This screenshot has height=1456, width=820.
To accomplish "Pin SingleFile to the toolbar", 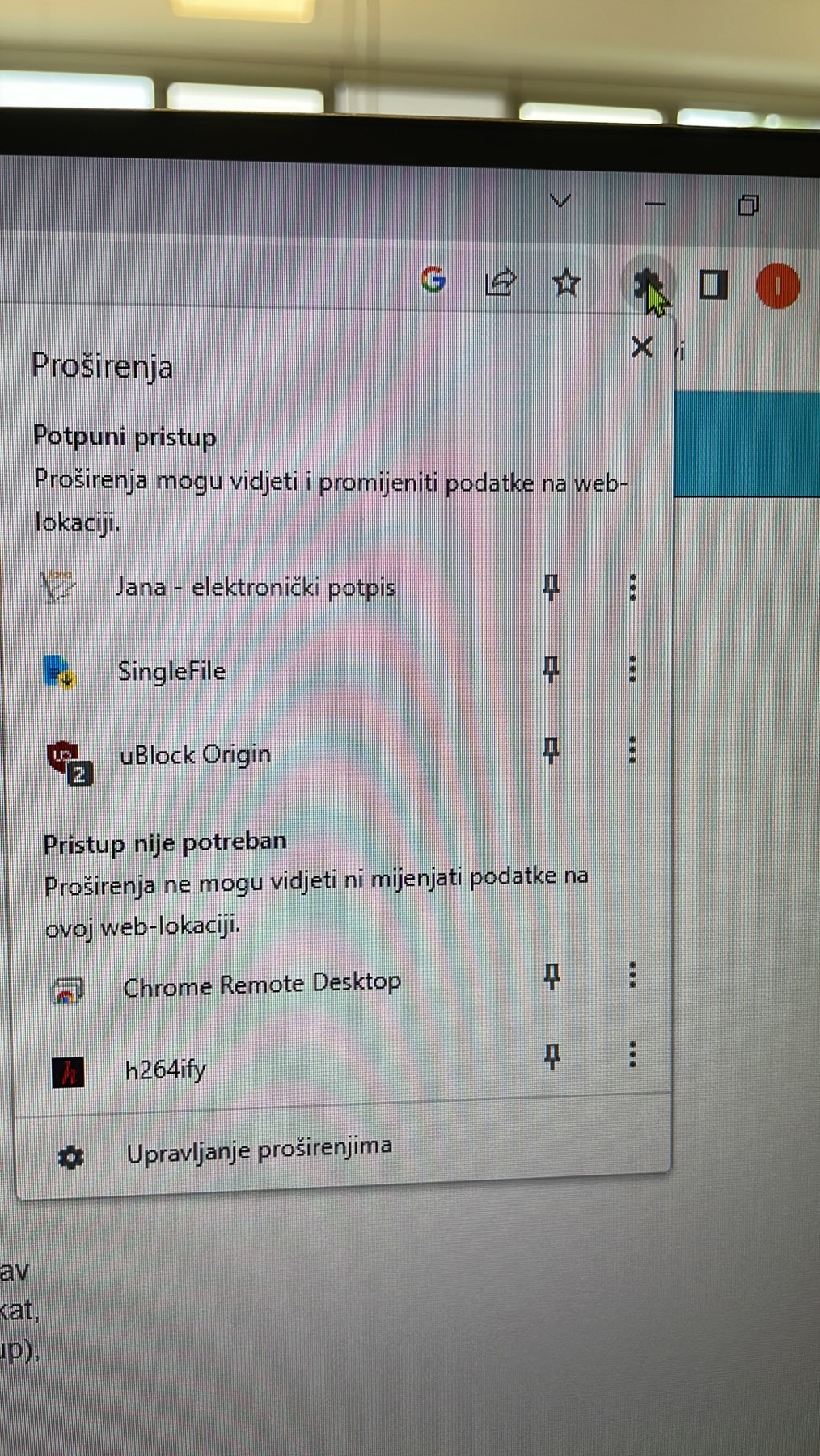I will coord(551,669).
